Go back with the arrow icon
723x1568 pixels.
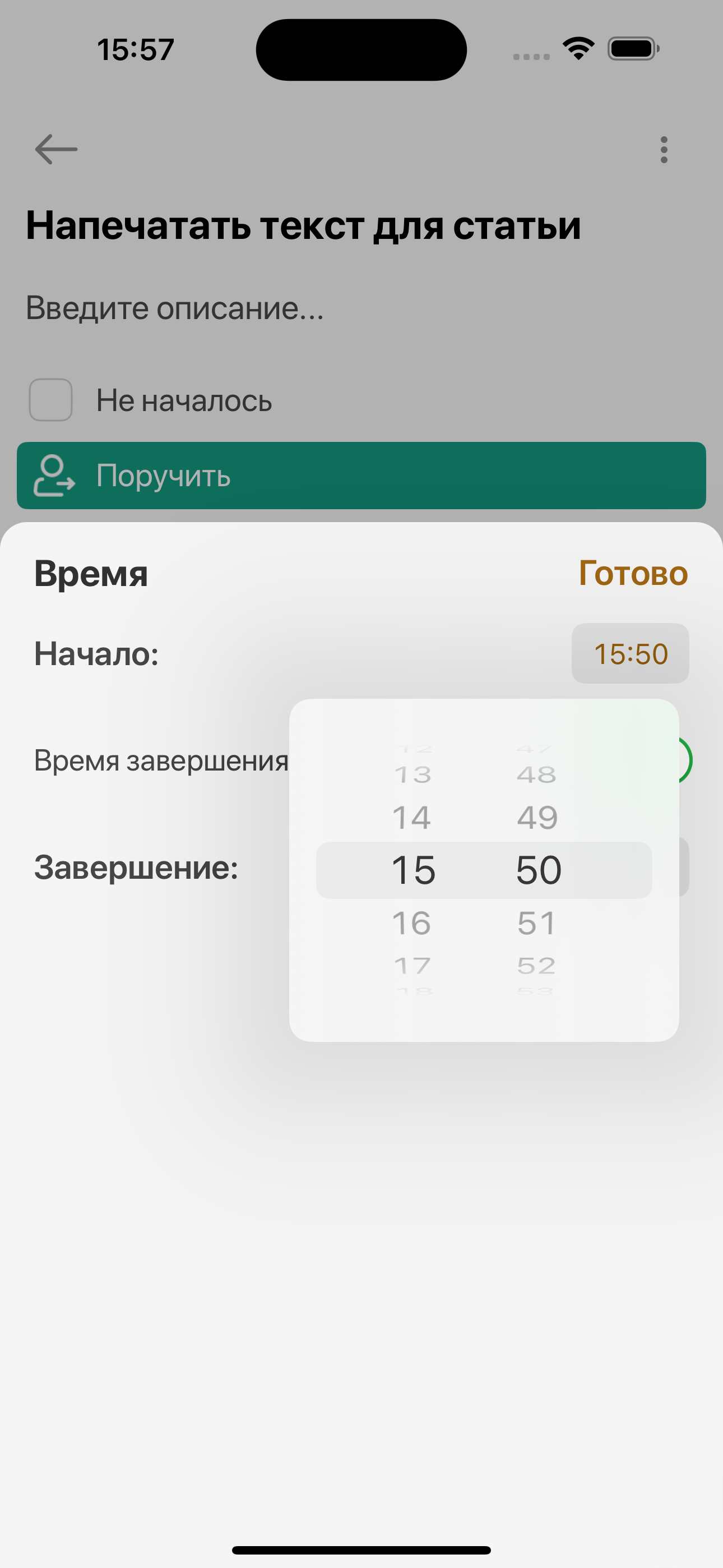coord(56,149)
